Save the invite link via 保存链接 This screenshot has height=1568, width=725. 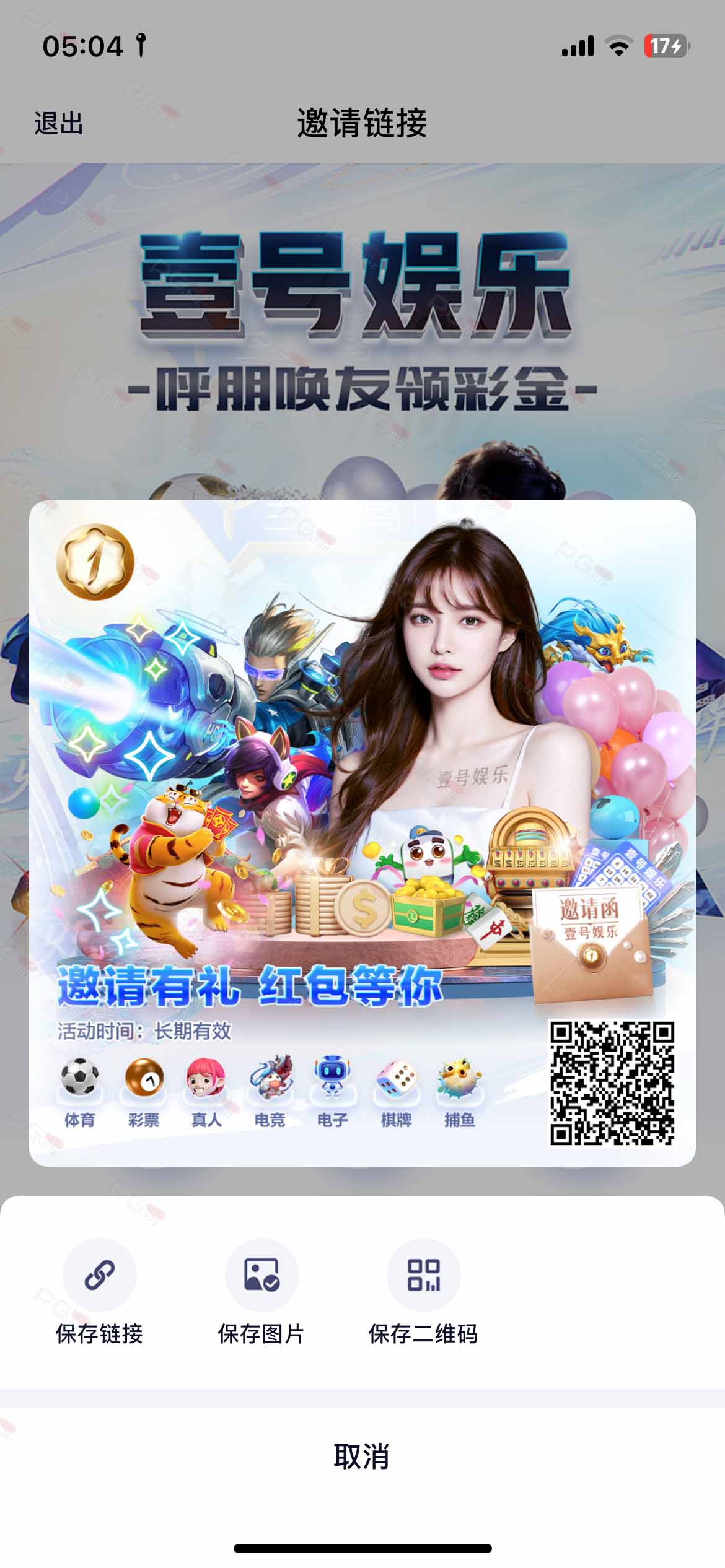coord(99,1291)
